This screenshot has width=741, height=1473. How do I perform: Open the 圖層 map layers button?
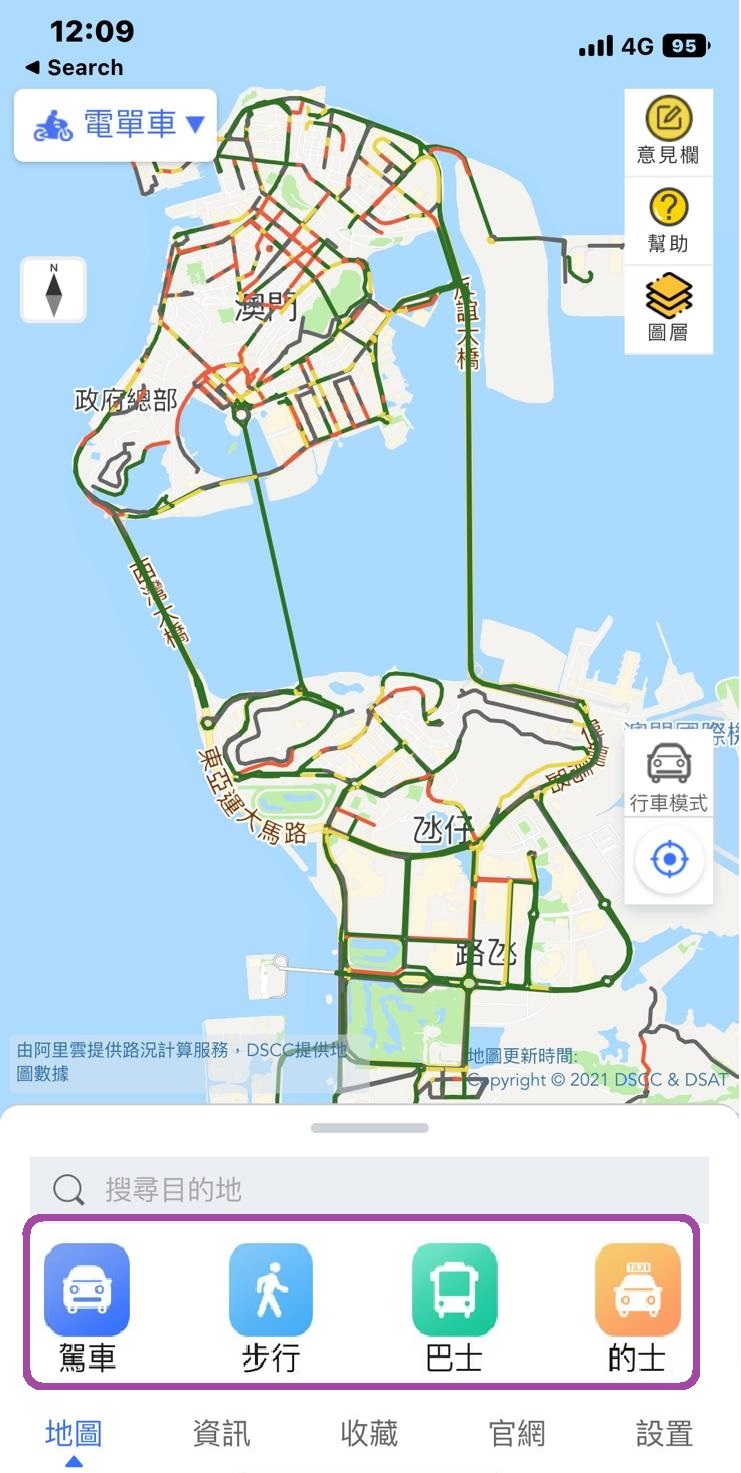668,309
